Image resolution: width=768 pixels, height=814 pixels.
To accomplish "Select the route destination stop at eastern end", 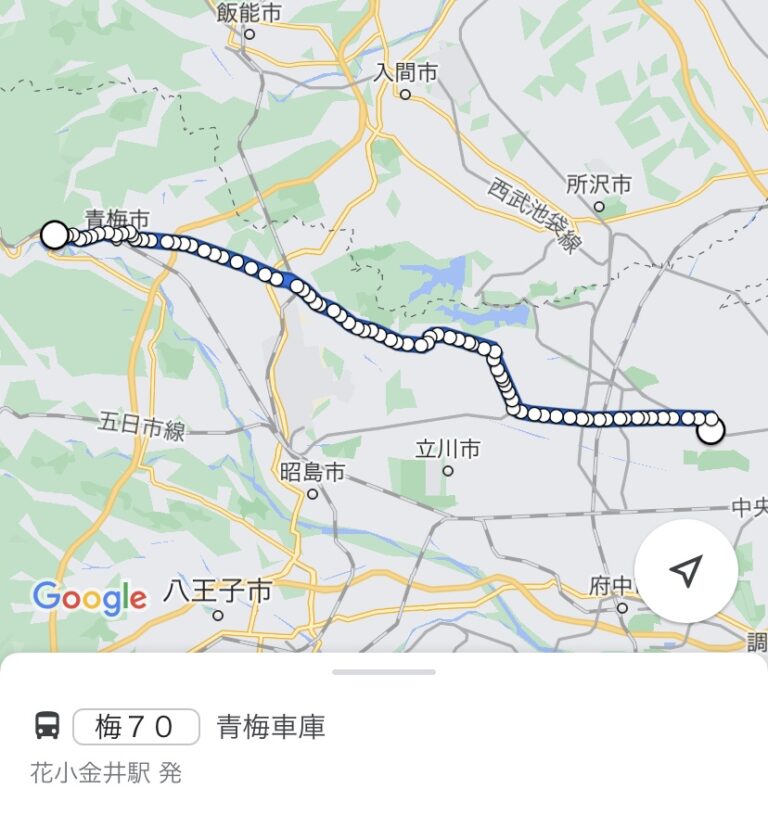I will [x=712, y=433].
